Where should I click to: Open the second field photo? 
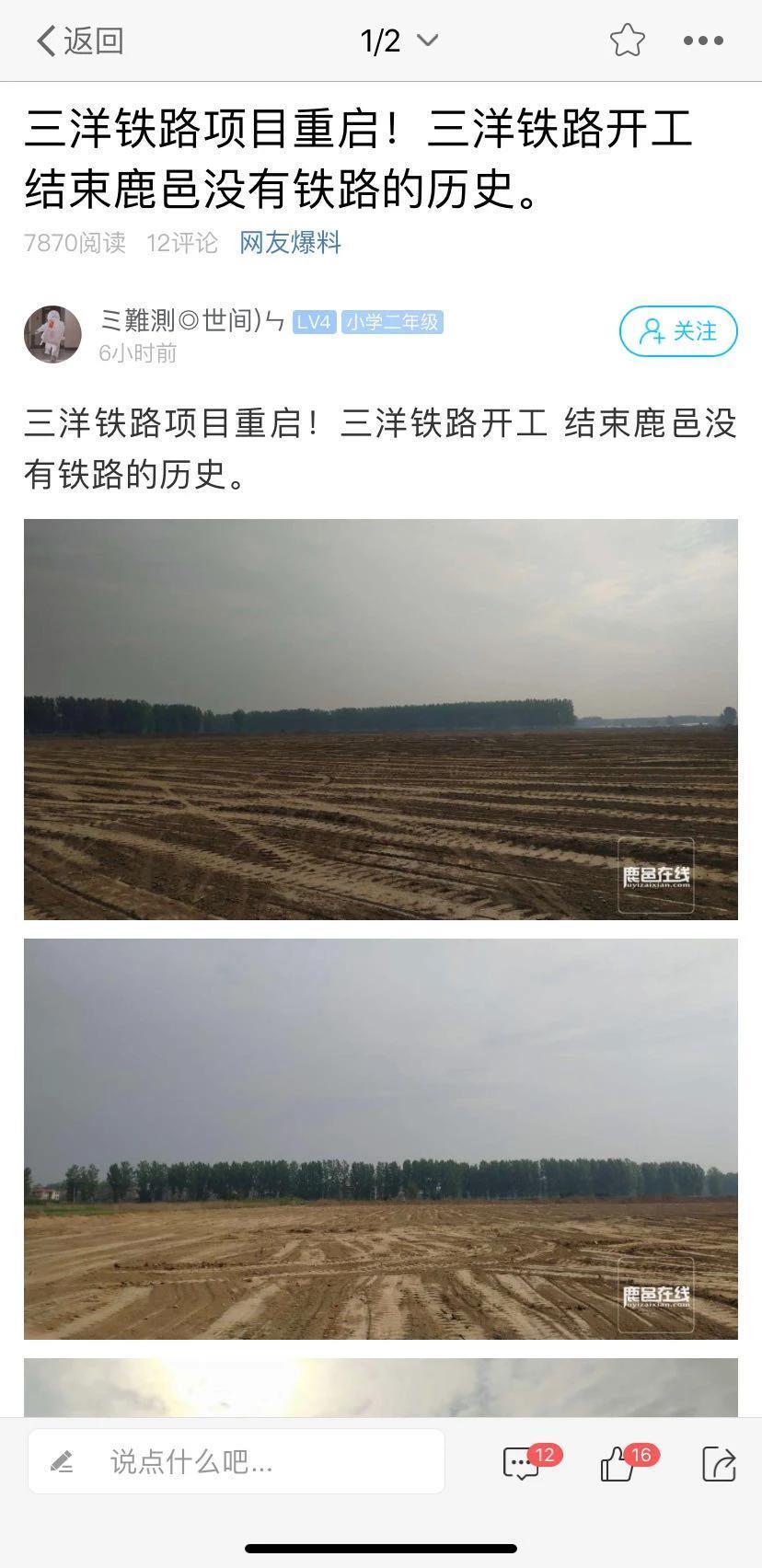(x=381, y=1138)
